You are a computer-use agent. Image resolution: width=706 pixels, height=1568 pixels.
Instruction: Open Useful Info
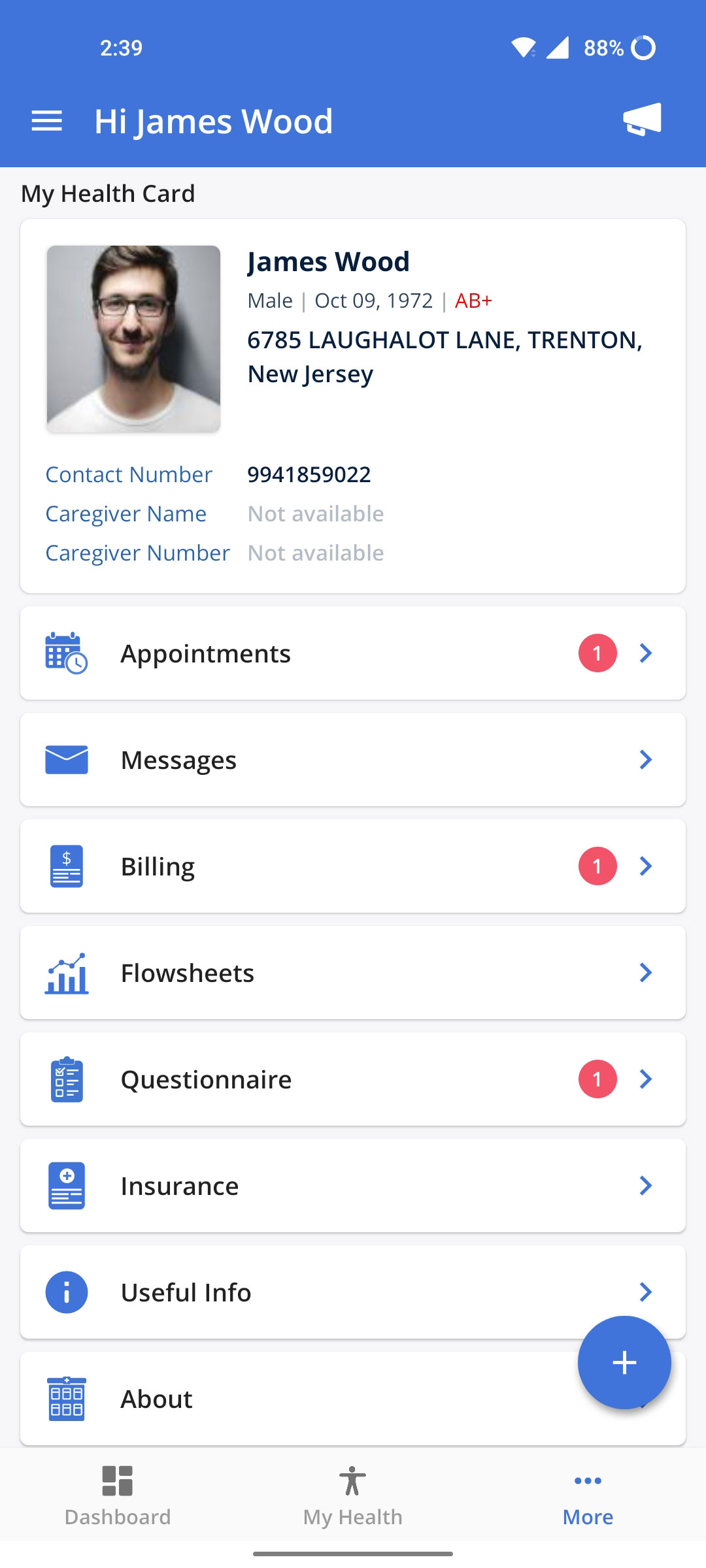point(314,1292)
